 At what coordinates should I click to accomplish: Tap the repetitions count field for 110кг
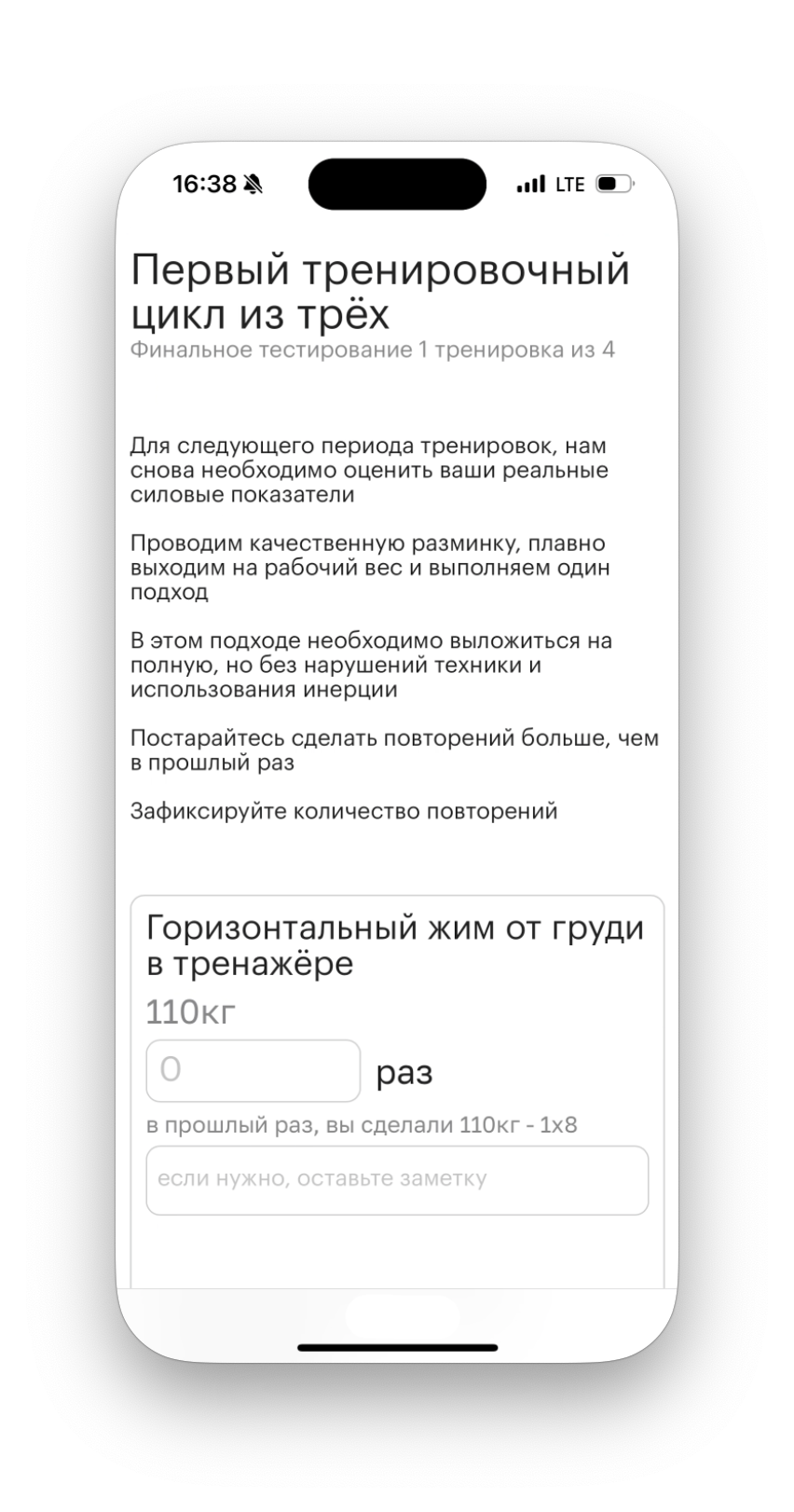(x=253, y=1070)
